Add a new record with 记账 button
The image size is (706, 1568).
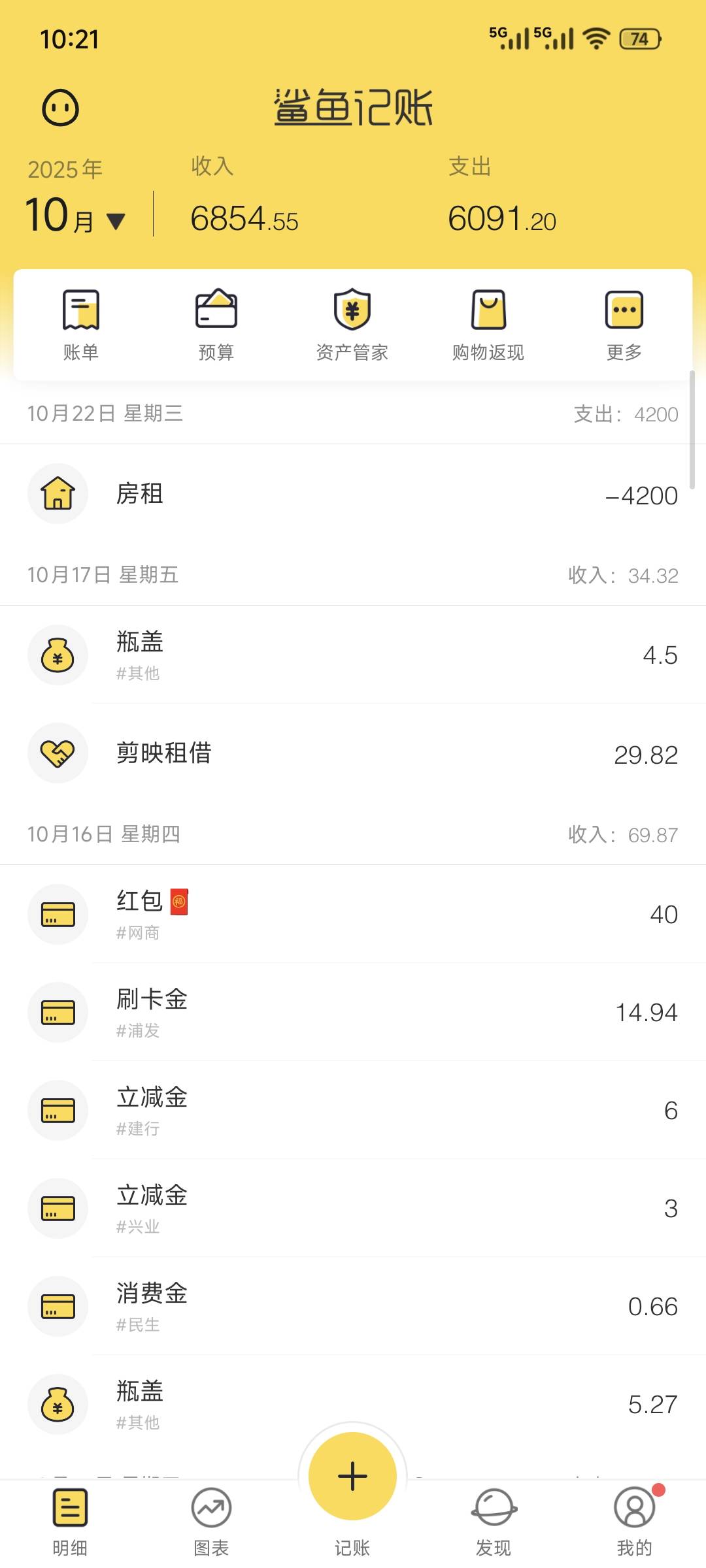pyautogui.click(x=353, y=1477)
